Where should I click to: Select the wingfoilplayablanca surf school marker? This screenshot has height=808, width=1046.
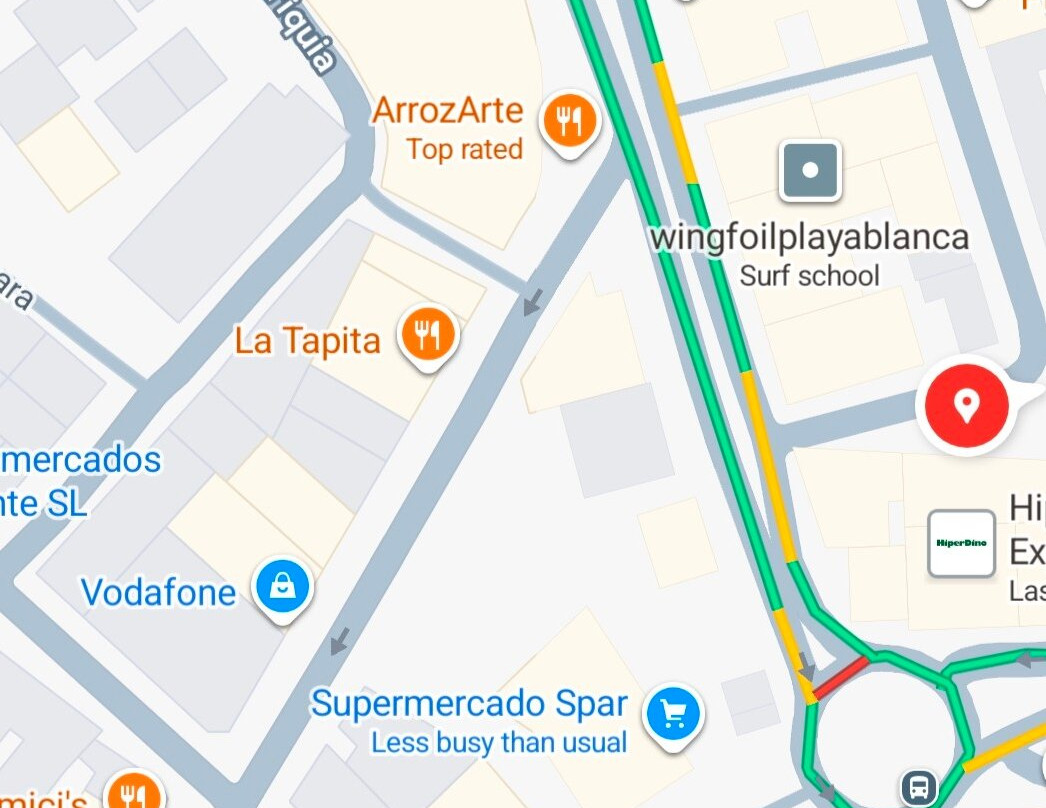coord(810,170)
